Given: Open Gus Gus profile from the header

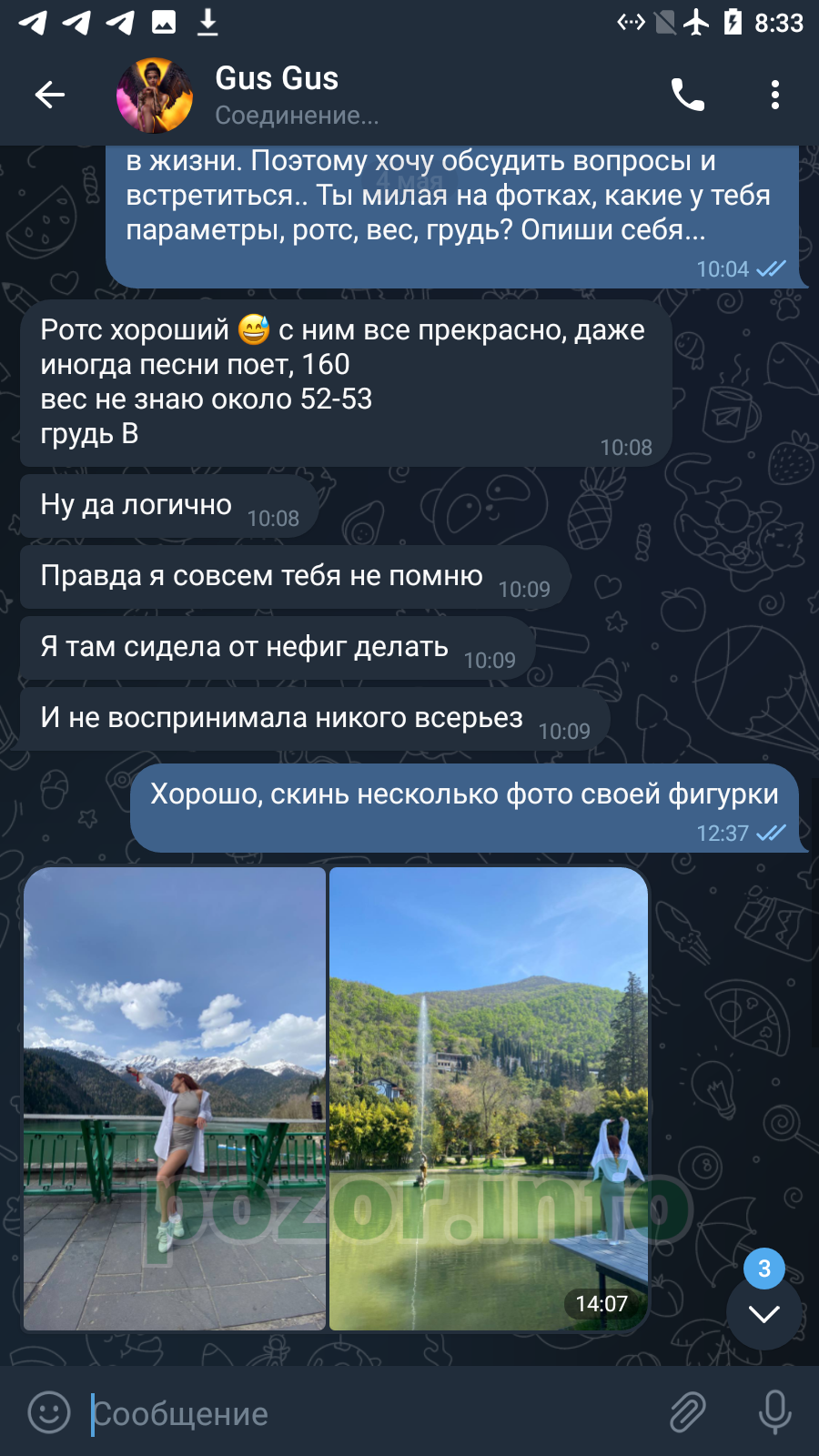Looking at the screenshot, I should 277,95.
